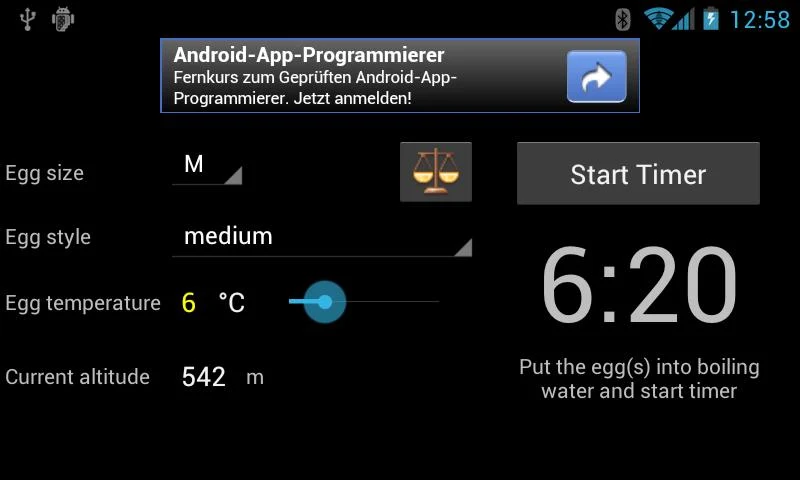
Task: Tap the ad's blue arrow button
Action: pyautogui.click(x=596, y=77)
